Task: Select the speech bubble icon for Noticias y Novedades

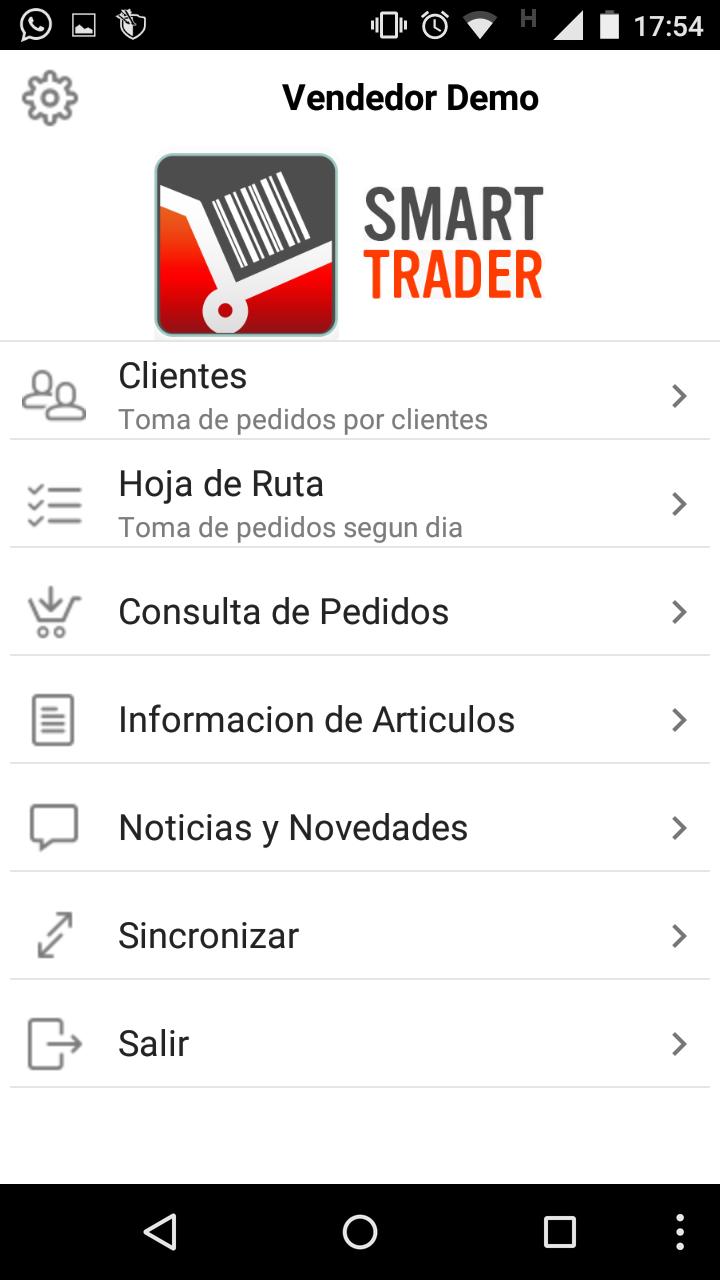Action: 54,827
